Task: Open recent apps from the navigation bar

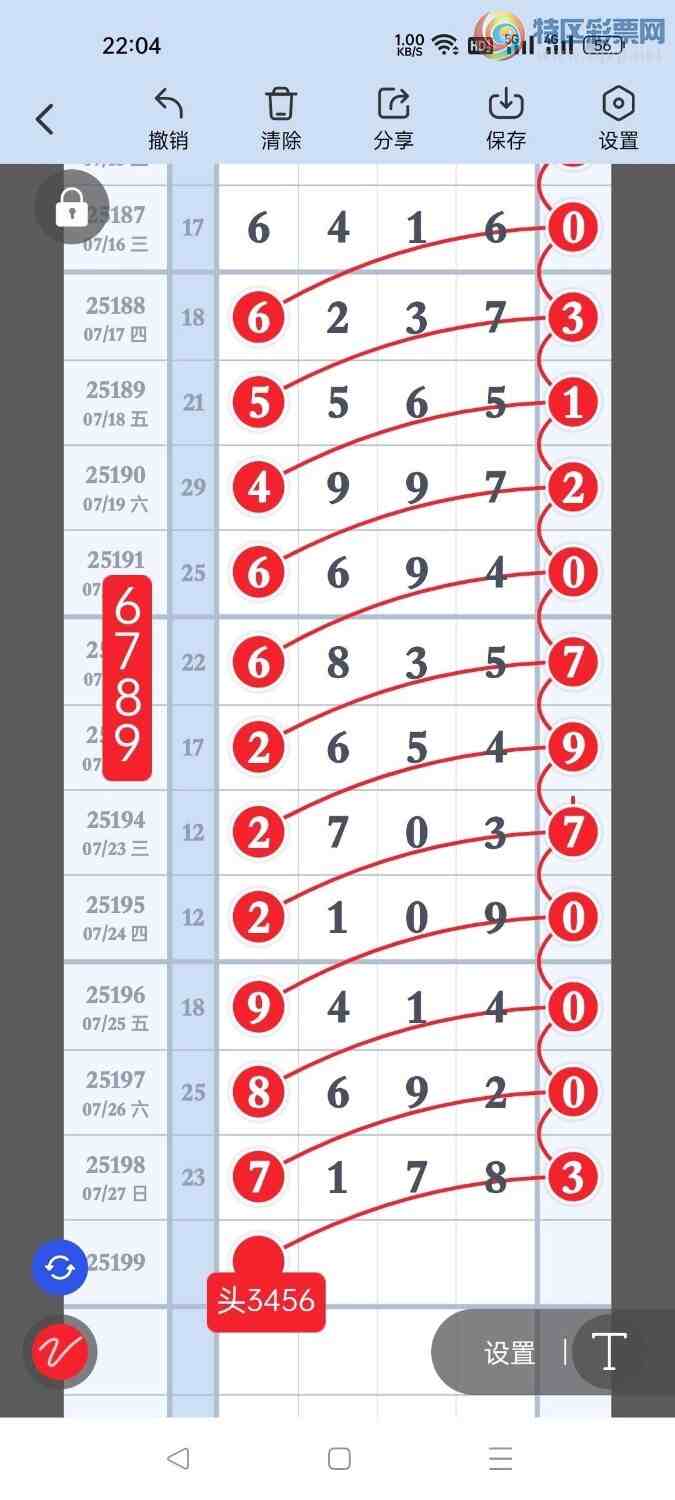Action: click(x=500, y=1458)
